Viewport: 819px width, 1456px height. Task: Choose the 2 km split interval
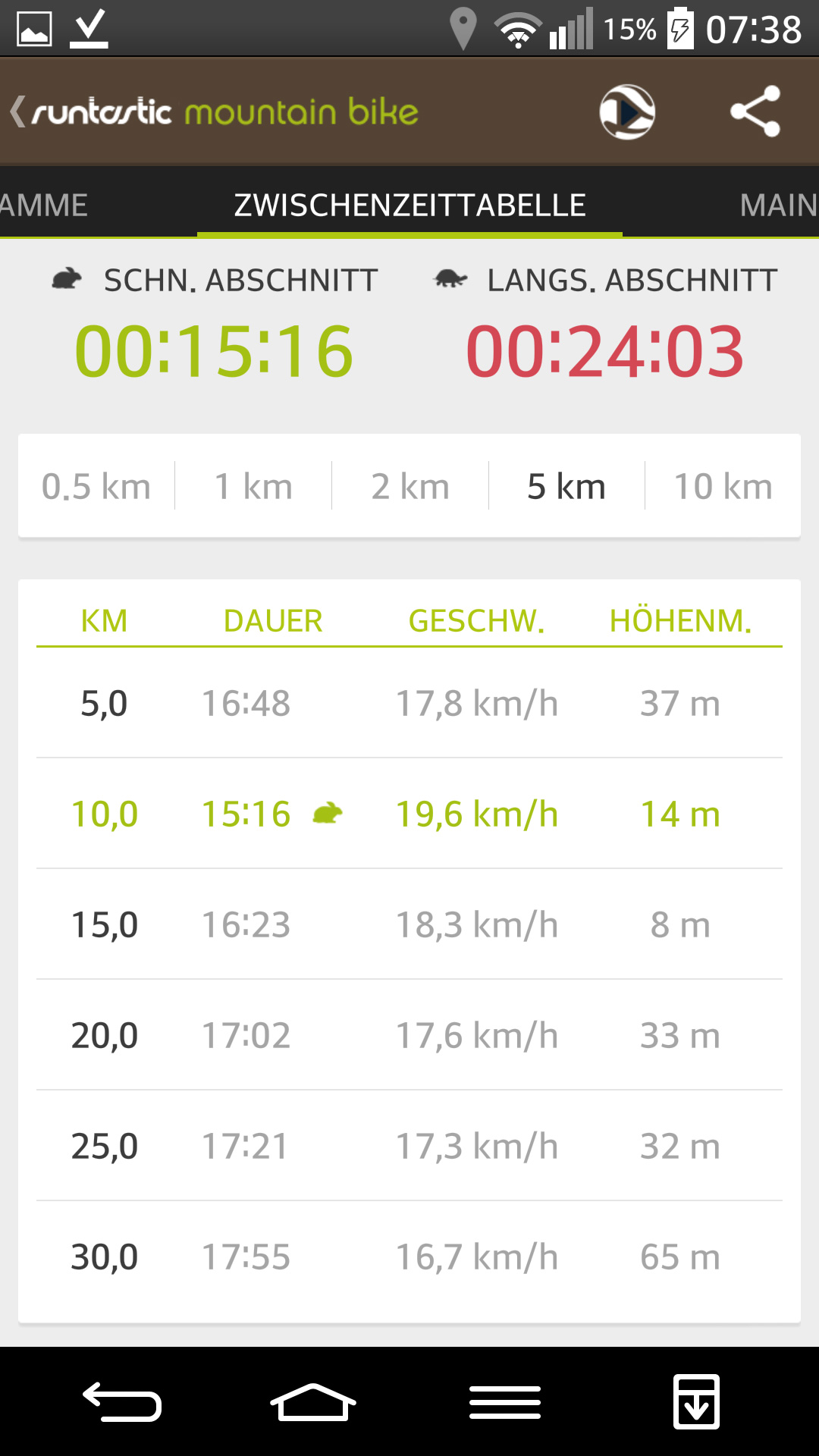[x=410, y=486]
